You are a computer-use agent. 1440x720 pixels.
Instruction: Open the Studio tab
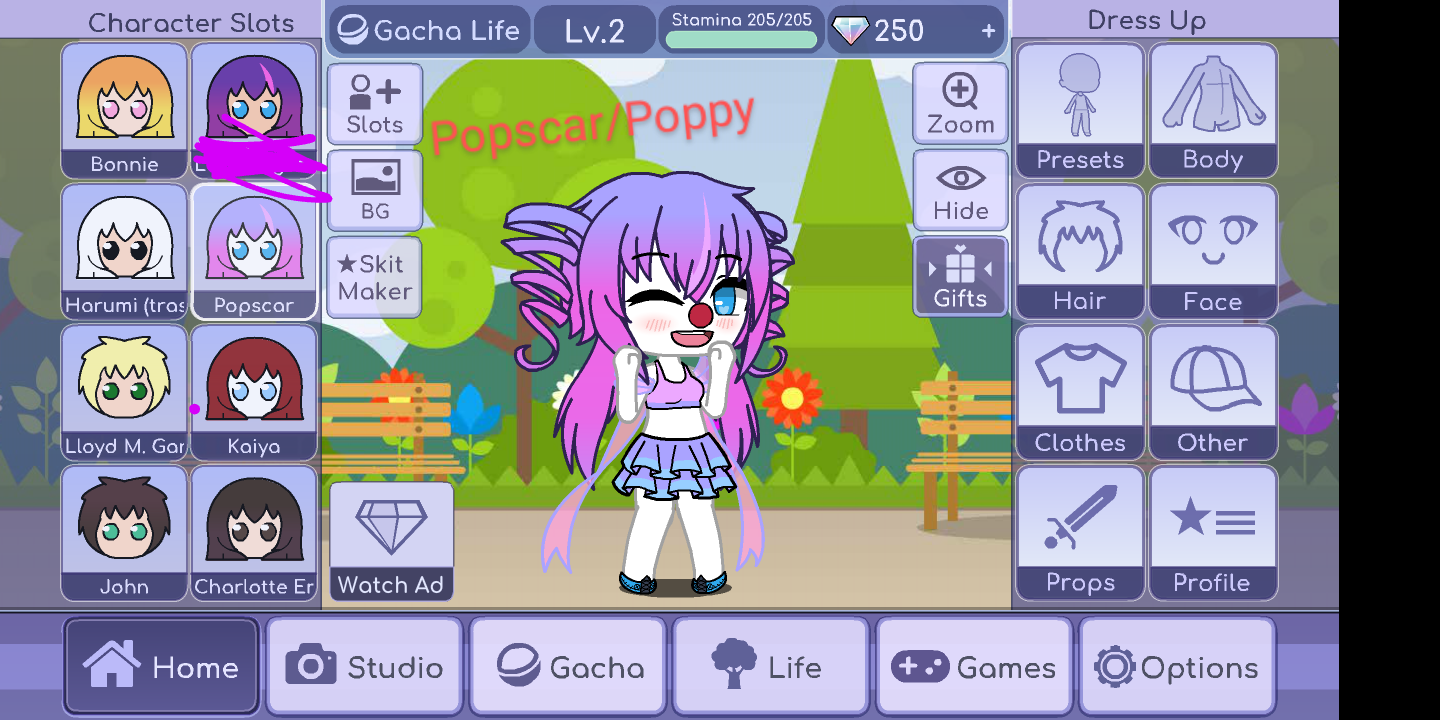tap(365, 666)
